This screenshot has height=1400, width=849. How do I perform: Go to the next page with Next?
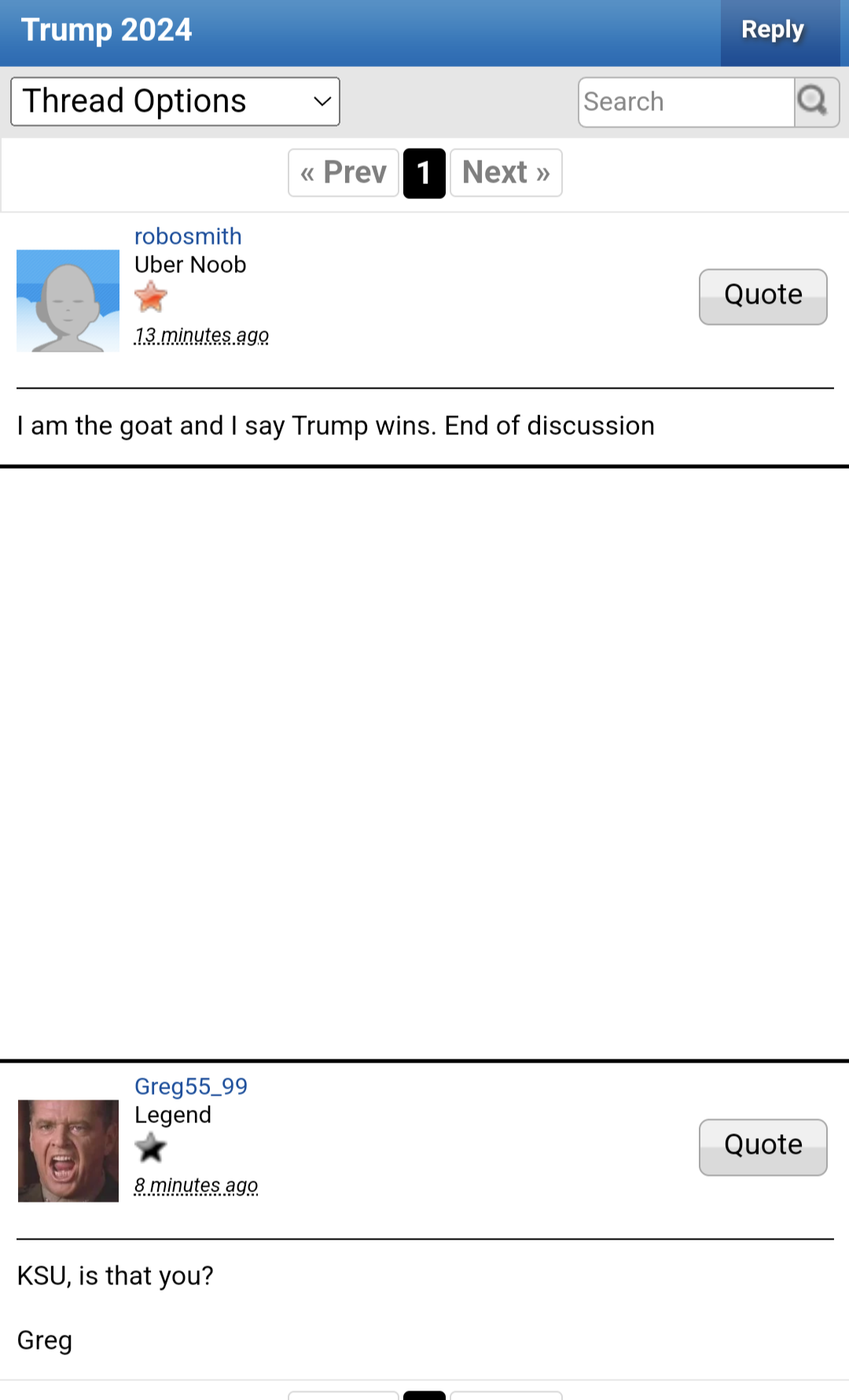(506, 172)
